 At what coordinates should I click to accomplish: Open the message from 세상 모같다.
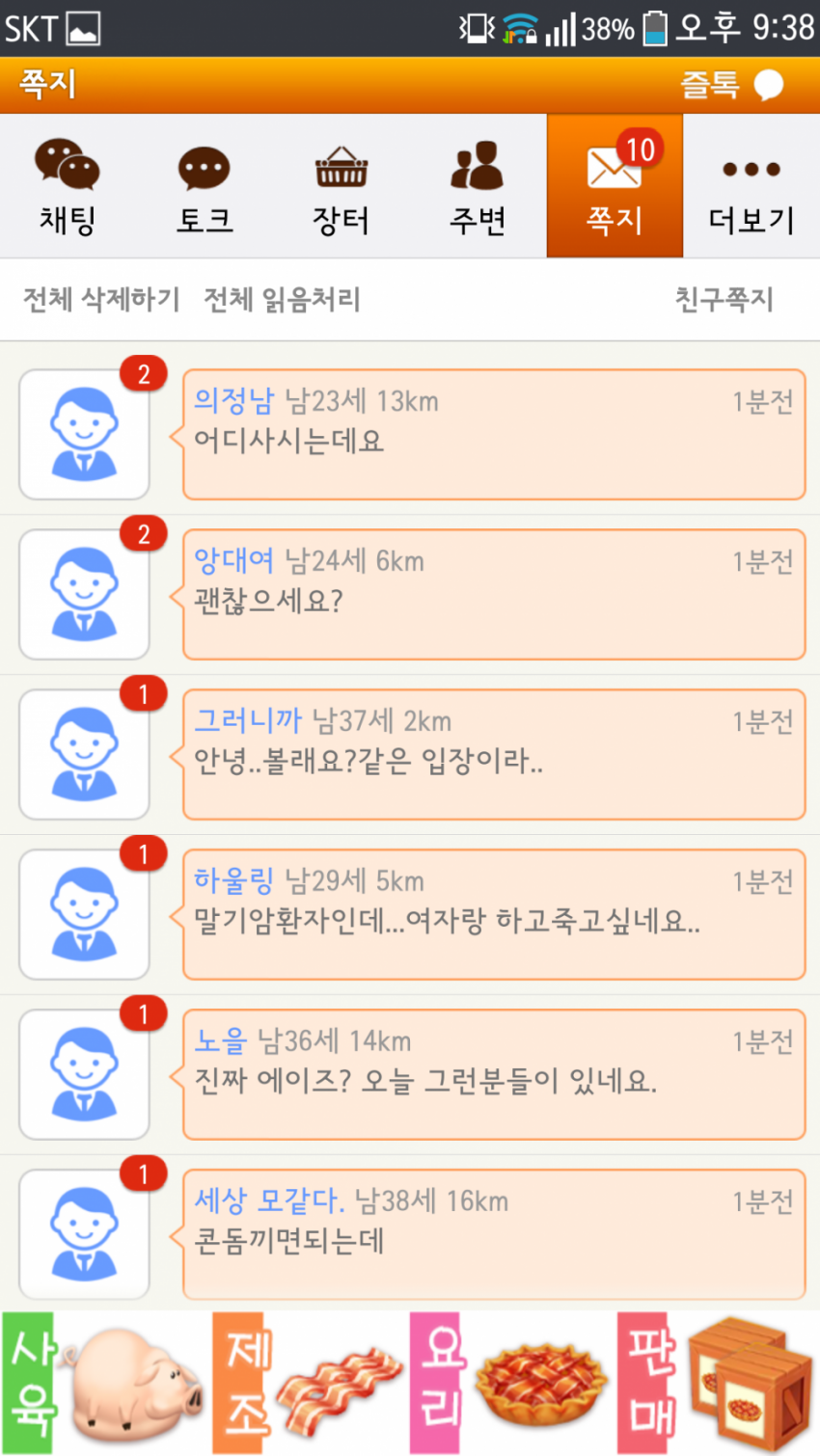(494, 1234)
